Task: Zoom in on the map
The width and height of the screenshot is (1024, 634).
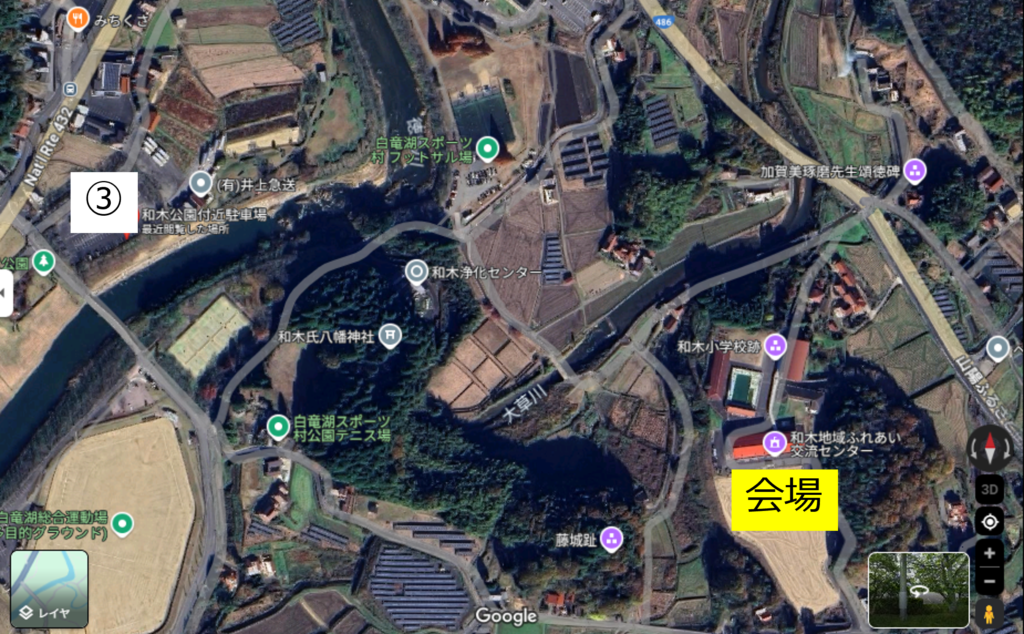Action: coord(989,553)
